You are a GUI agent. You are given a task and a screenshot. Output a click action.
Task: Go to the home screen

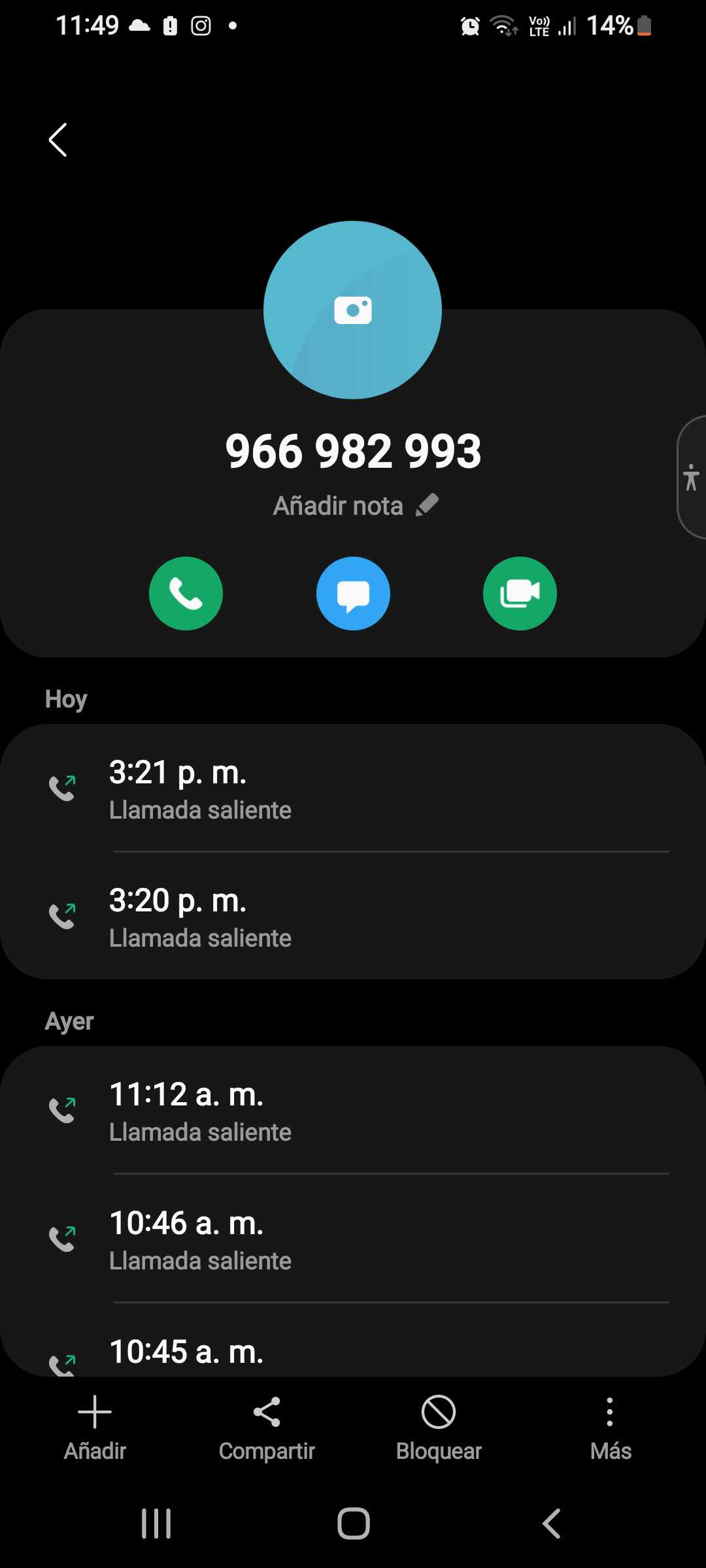click(353, 1524)
